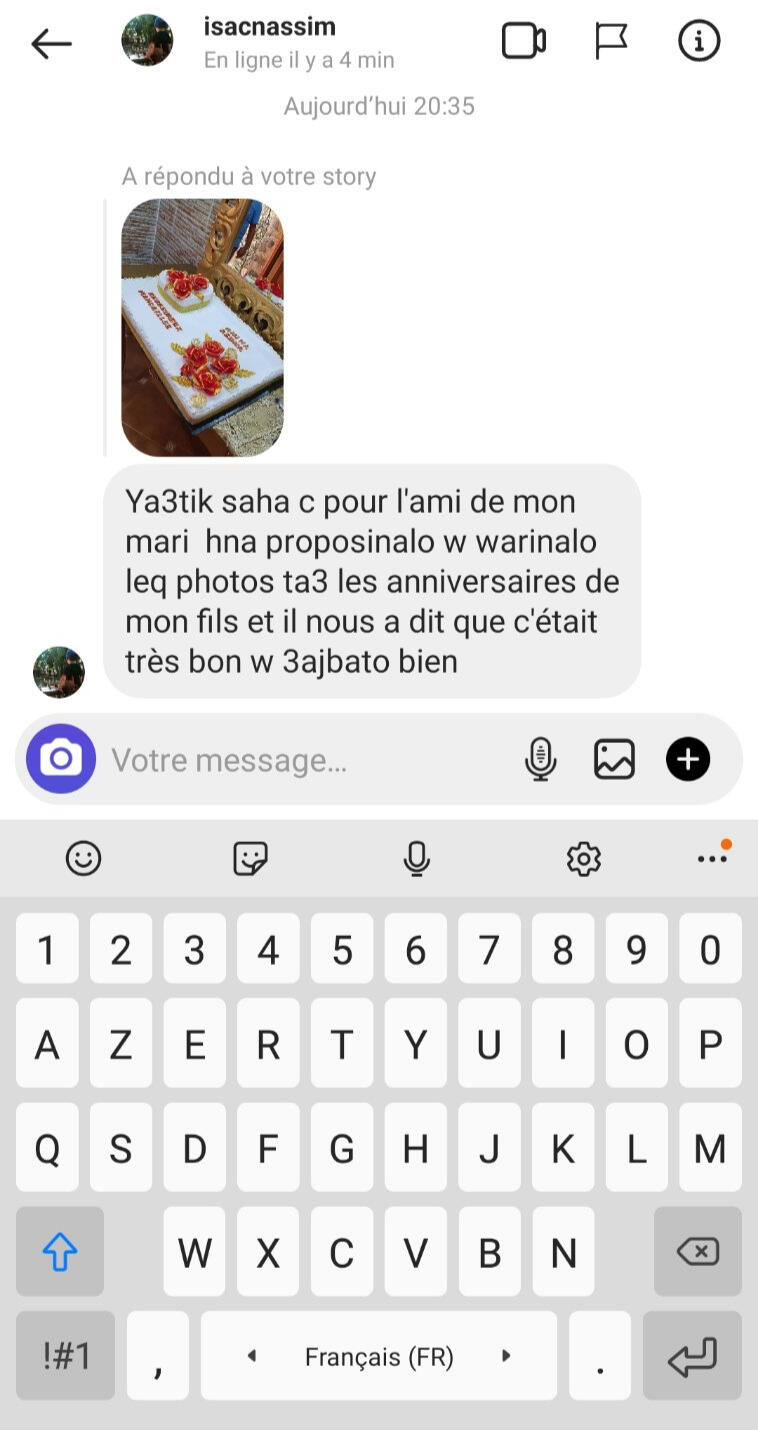Image resolution: width=758 pixels, height=1430 pixels.
Task: Open the keyboard's three-dot more options
Action: point(713,856)
